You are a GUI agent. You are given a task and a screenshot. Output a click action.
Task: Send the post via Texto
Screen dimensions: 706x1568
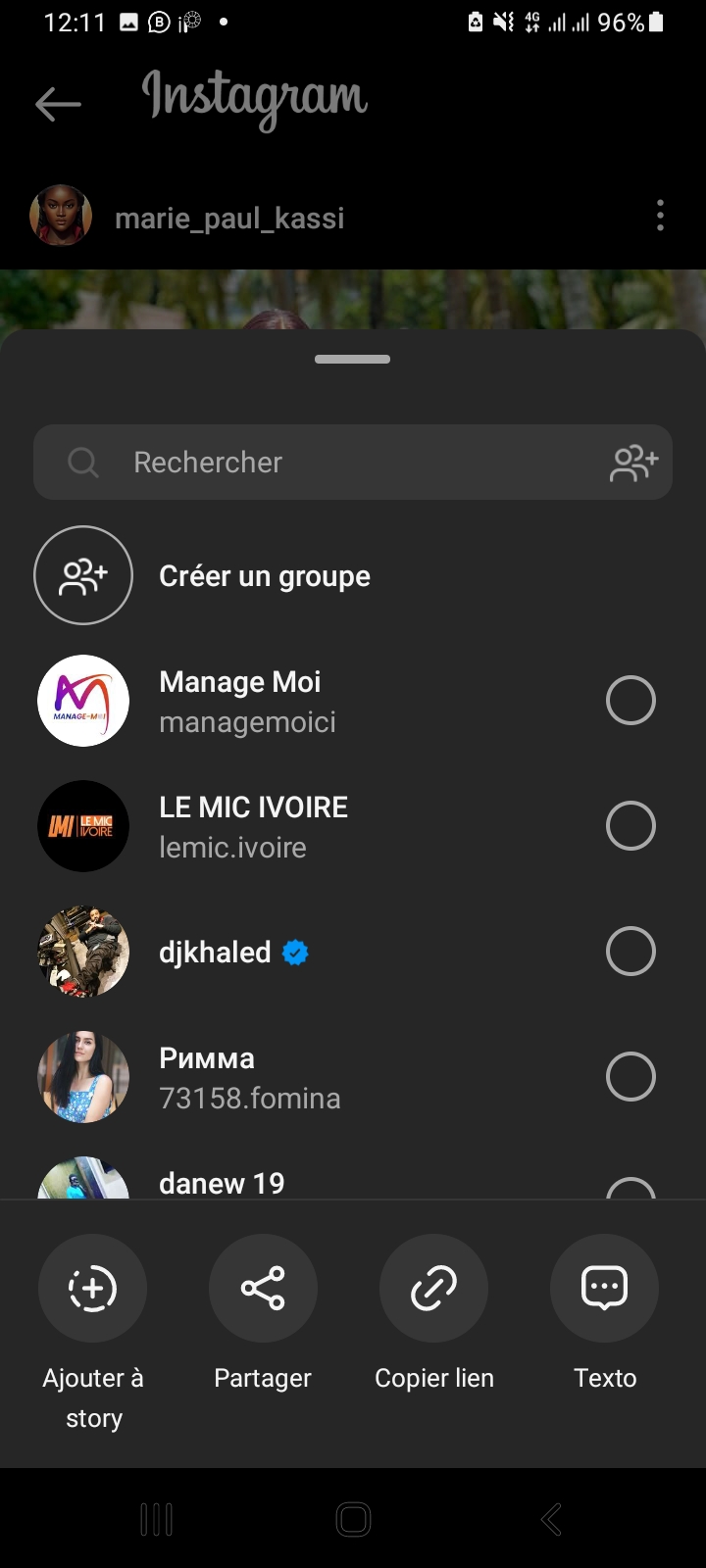click(x=604, y=1289)
